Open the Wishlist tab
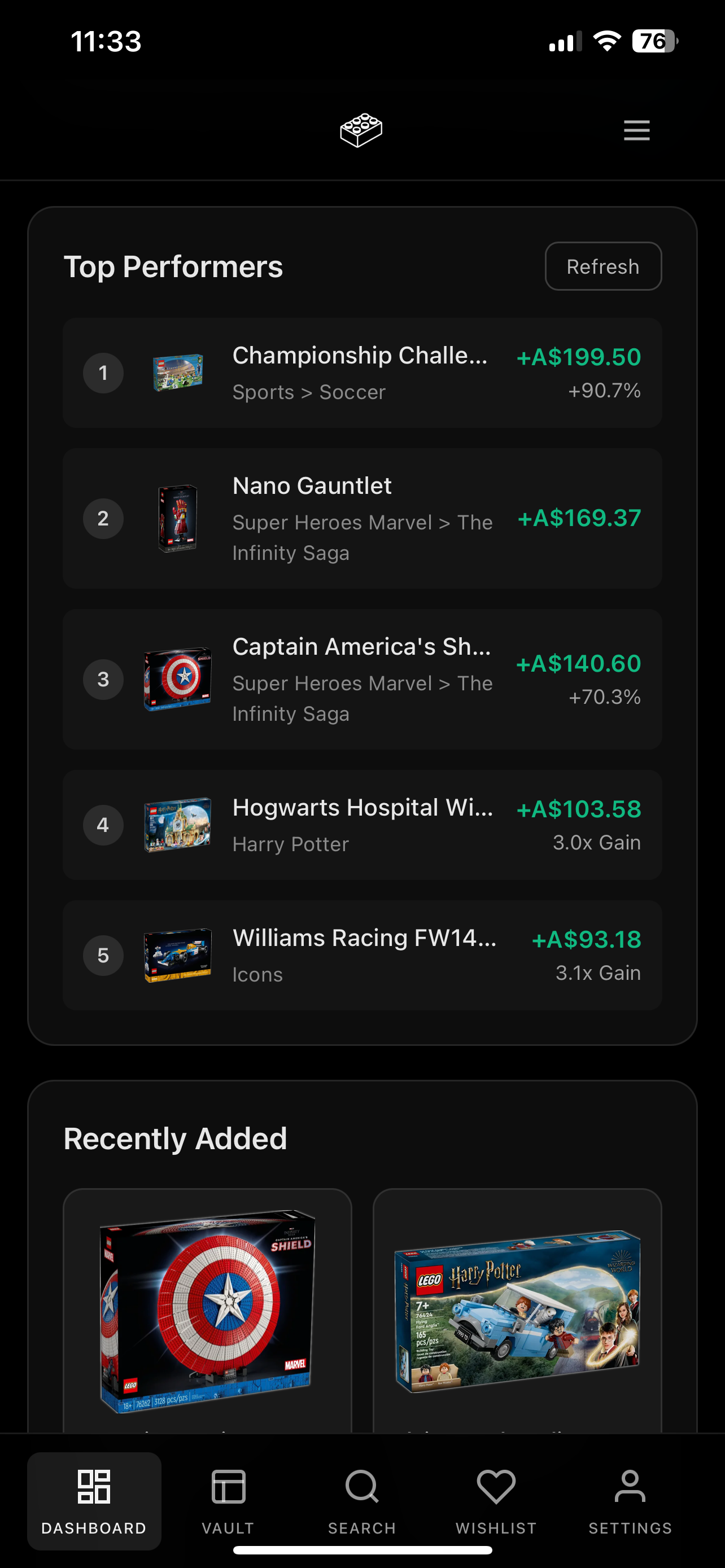 [x=496, y=1500]
